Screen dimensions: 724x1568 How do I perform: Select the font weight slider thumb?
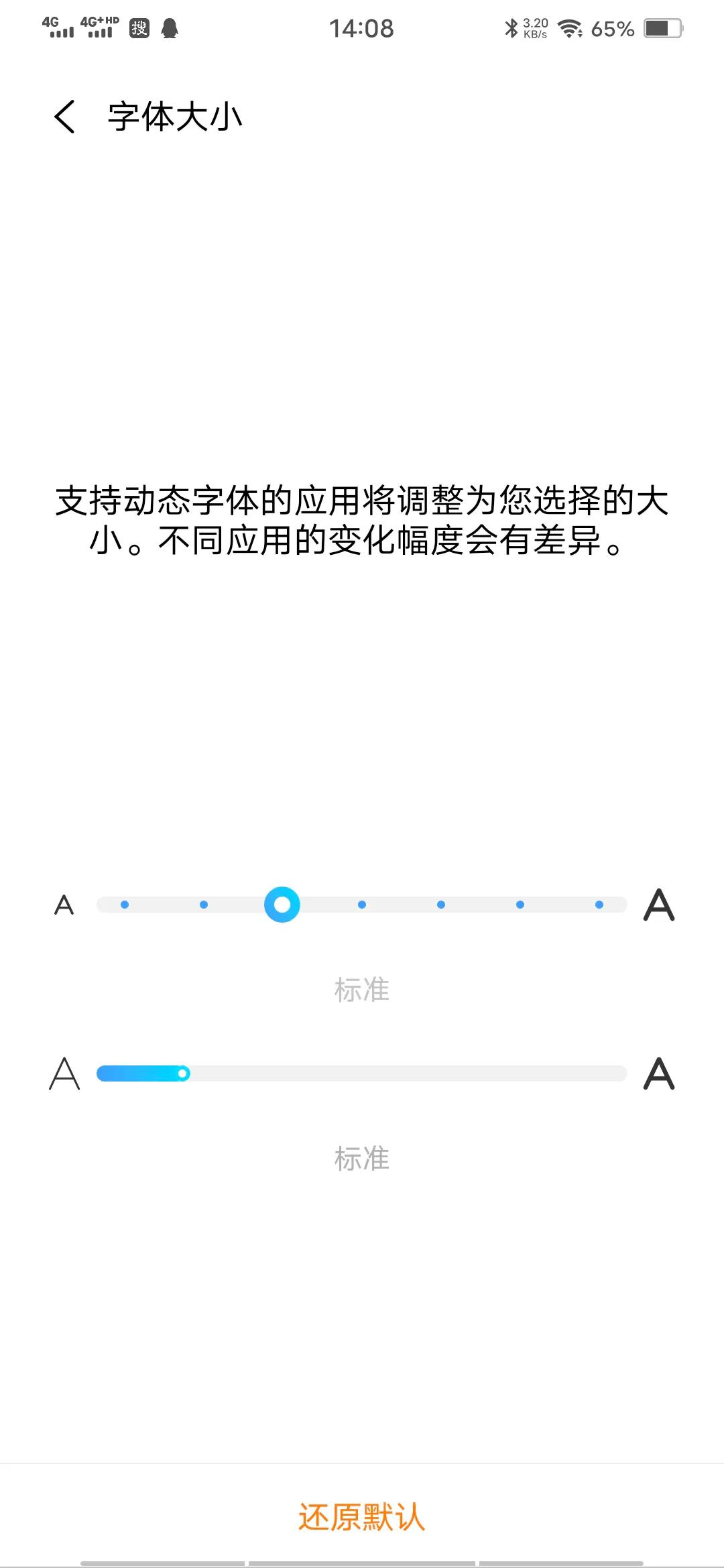coord(183,1072)
